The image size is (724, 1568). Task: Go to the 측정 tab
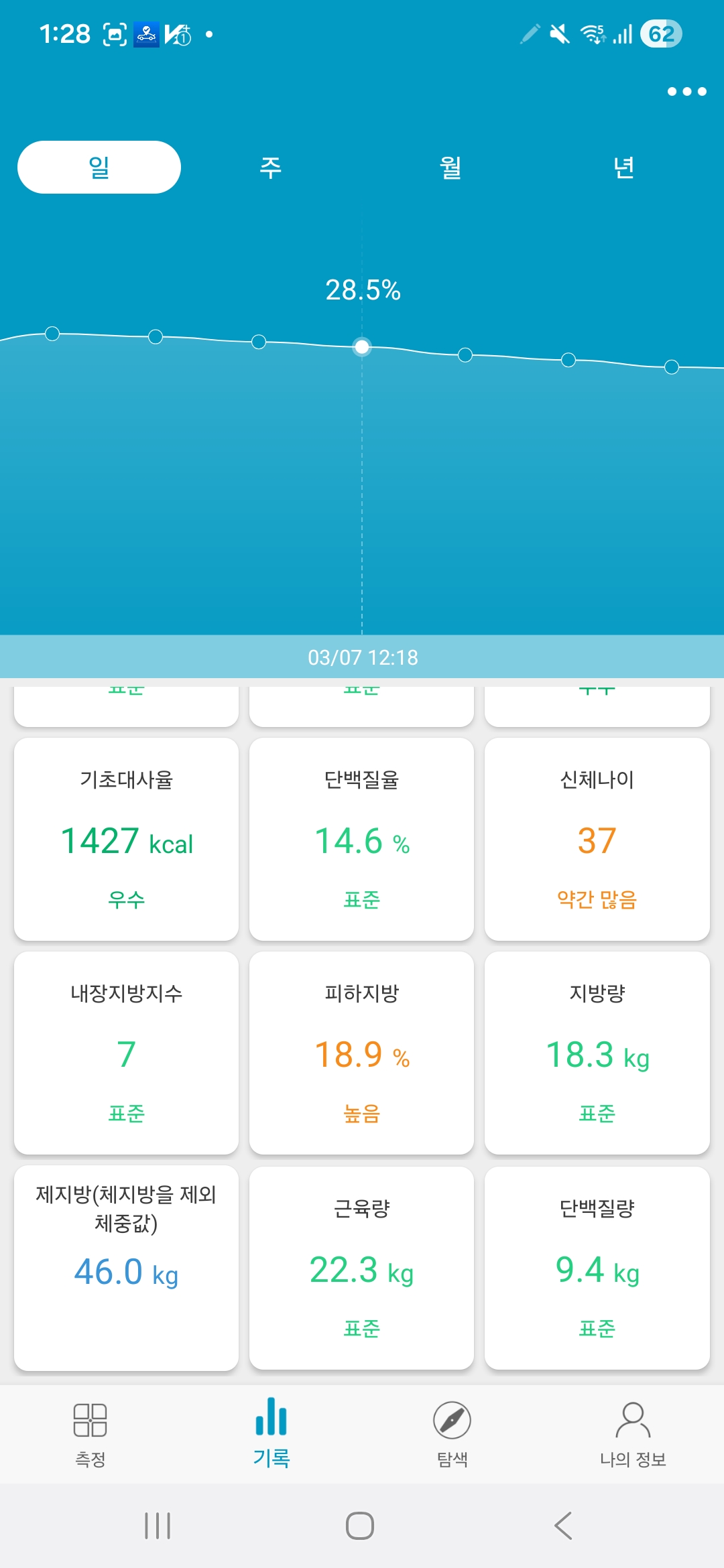coord(90,1434)
